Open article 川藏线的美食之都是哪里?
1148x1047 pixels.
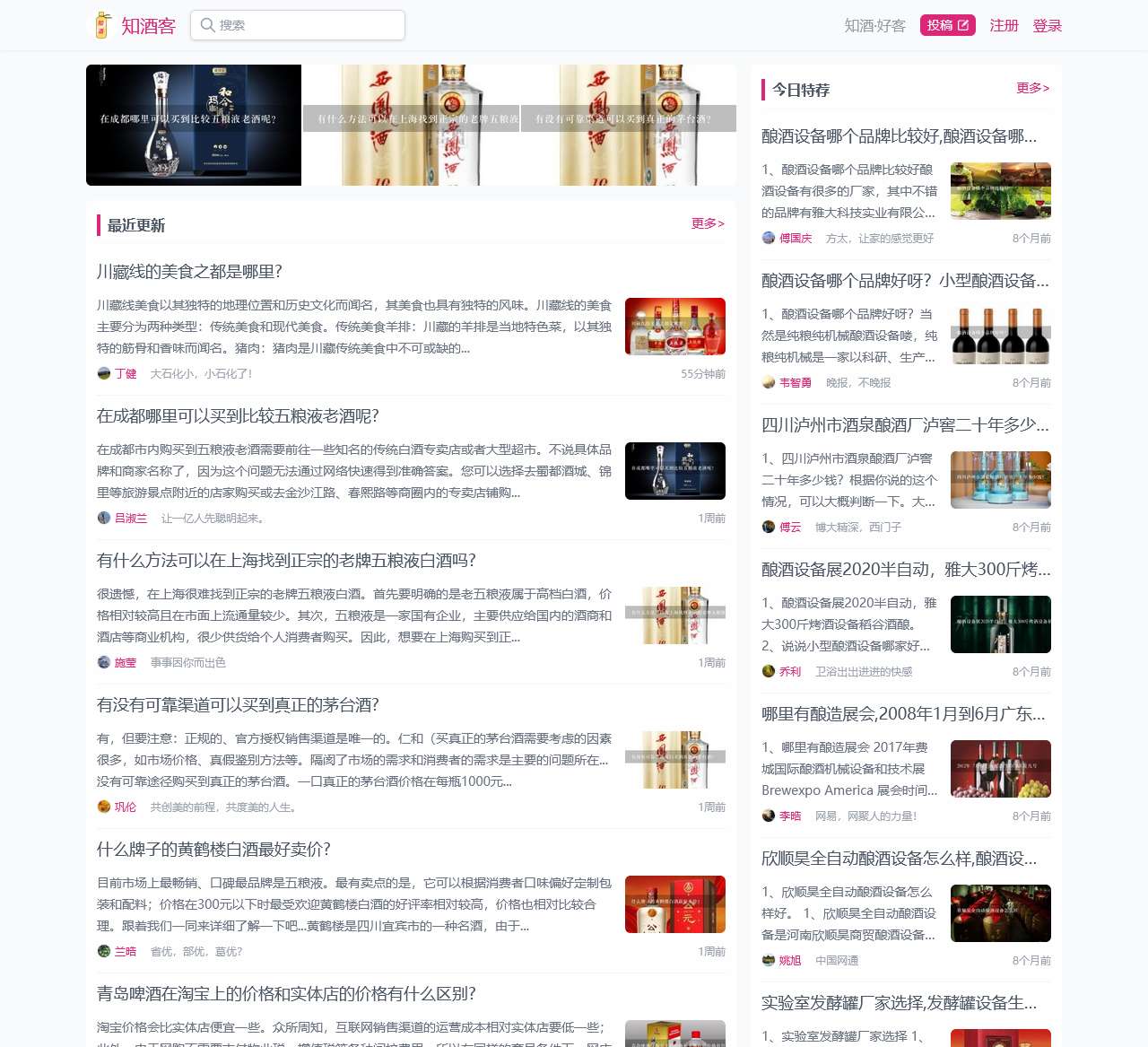click(189, 271)
